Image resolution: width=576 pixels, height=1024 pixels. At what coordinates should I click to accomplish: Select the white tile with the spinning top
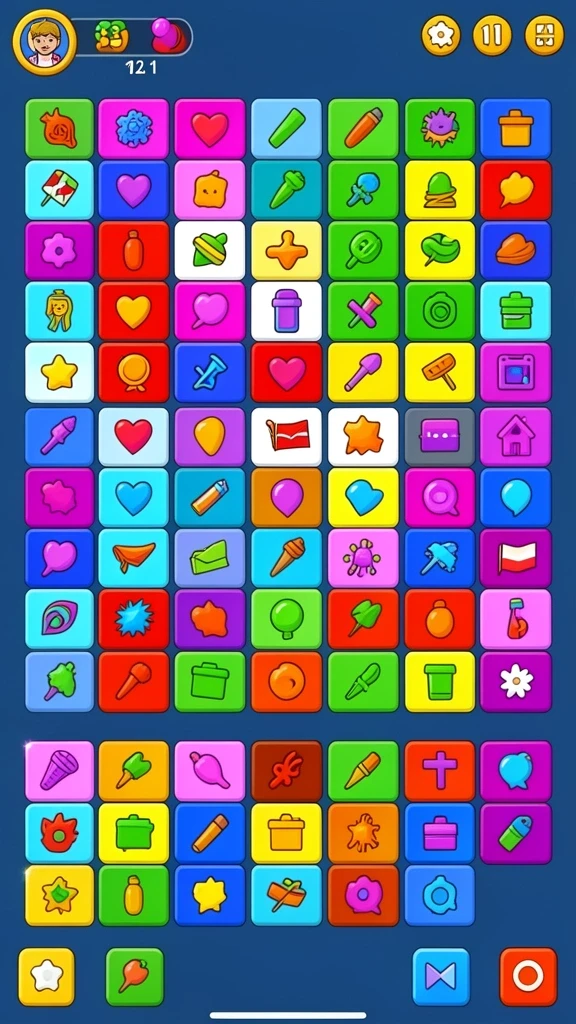[x=210, y=251]
